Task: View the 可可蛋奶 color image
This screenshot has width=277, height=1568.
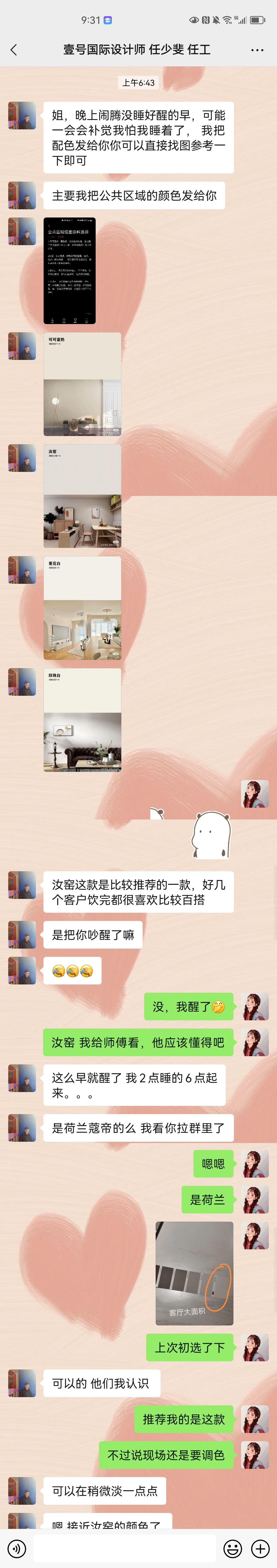Action: 82,383
